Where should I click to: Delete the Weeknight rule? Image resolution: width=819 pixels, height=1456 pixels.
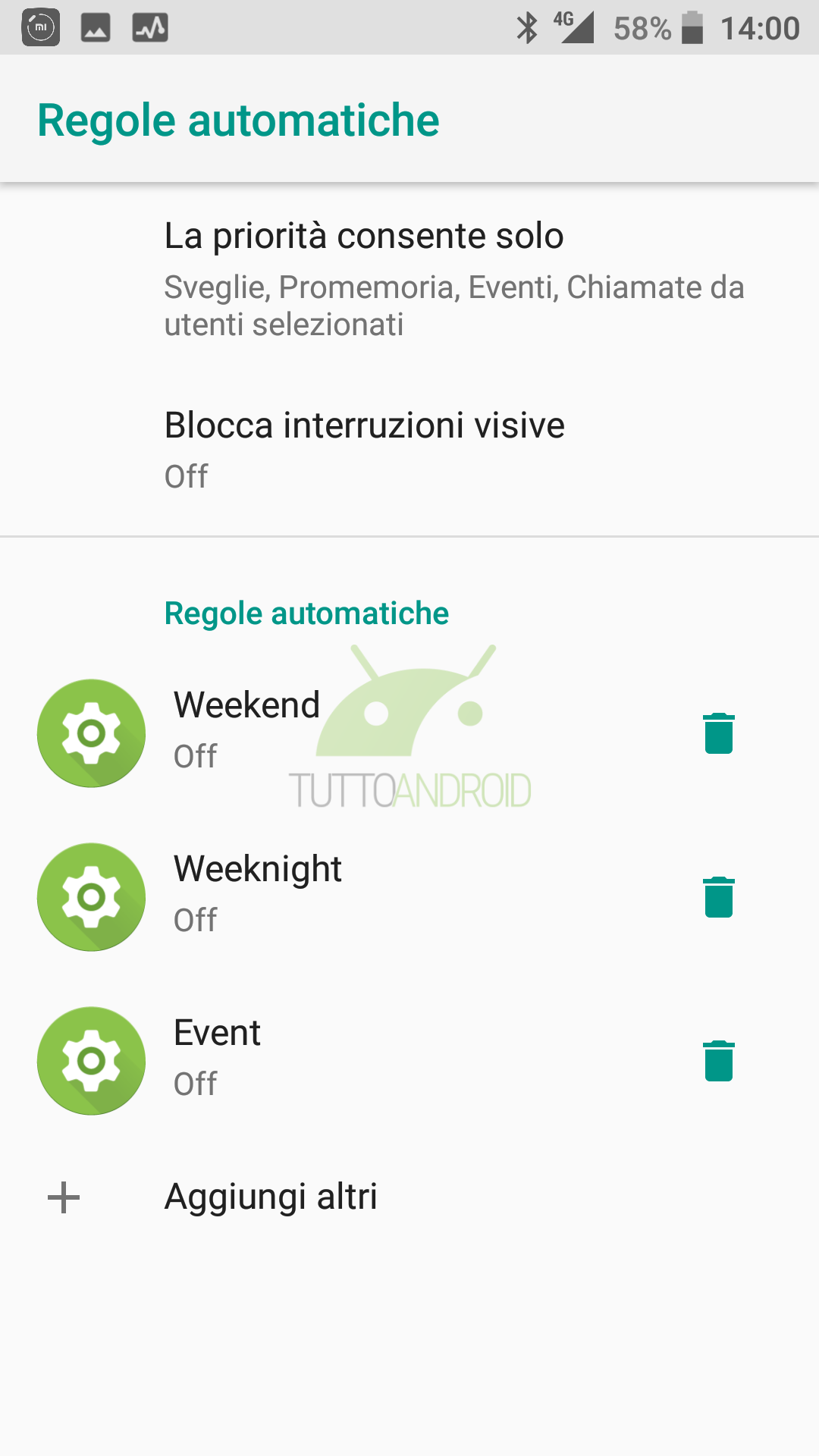(x=718, y=897)
